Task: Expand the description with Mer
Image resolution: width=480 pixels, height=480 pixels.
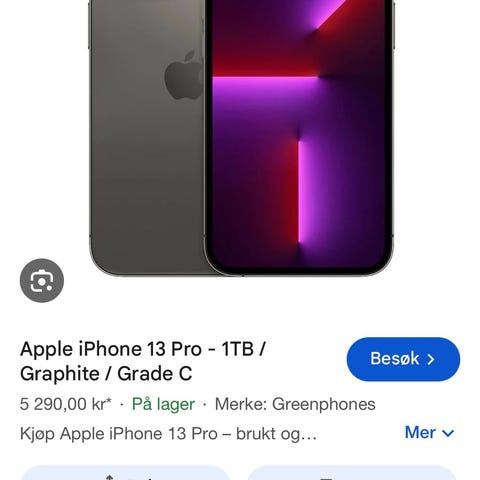Action: (x=429, y=433)
